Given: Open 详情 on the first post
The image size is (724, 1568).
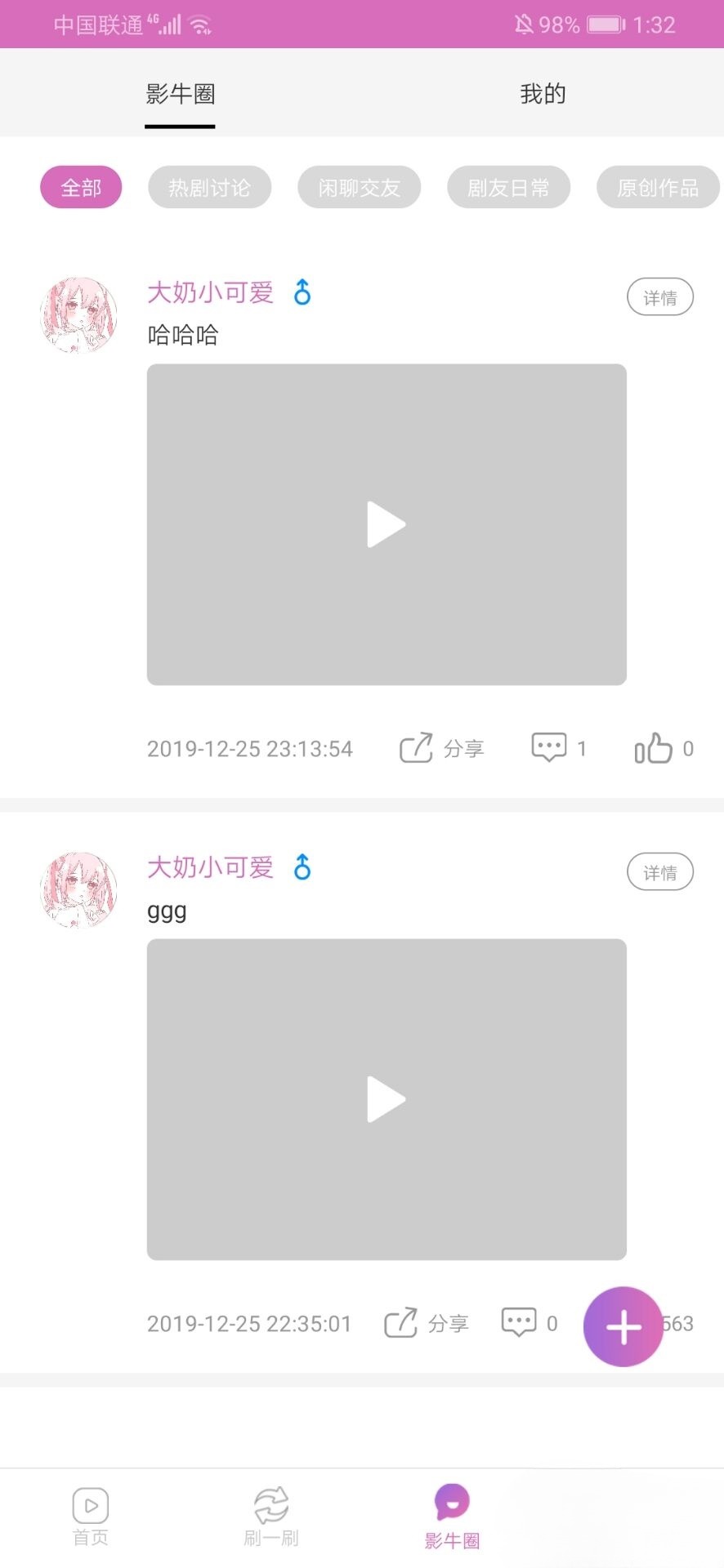Looking at the screenshot, I should pyautogui.click(x=660, y=296).
